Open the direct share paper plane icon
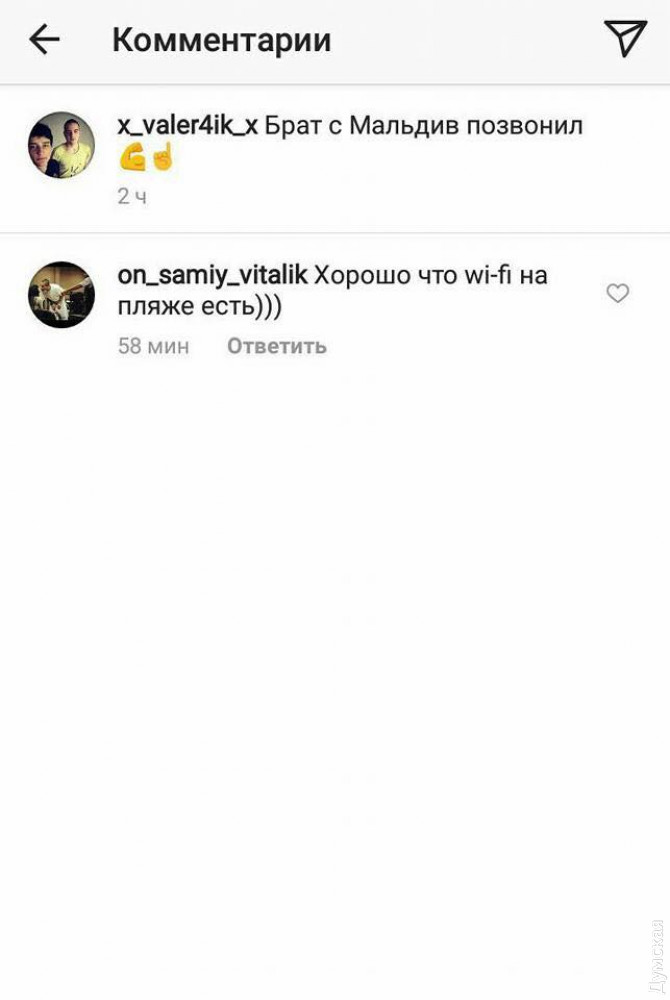 coord(625,39)
